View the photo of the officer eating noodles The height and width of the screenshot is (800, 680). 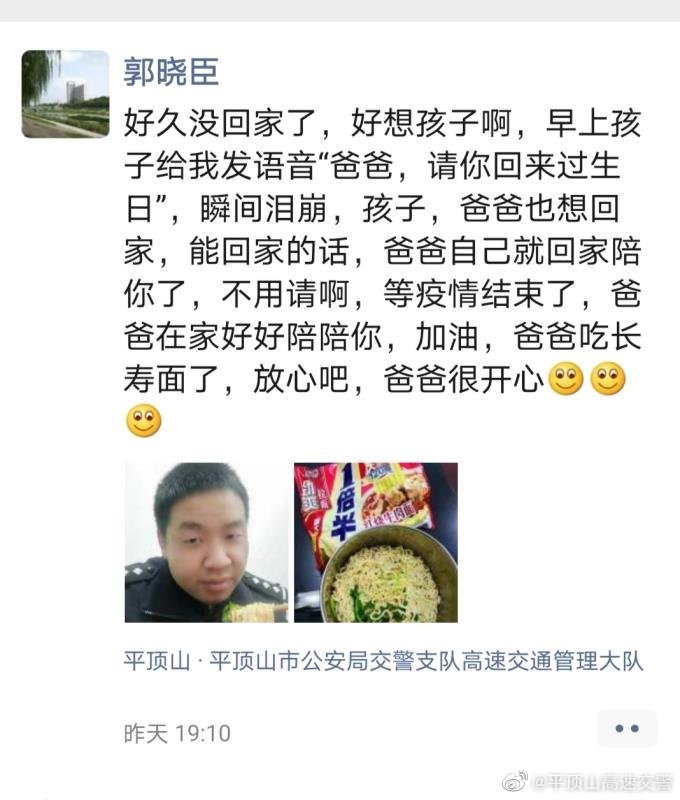[x=205, y=542]
